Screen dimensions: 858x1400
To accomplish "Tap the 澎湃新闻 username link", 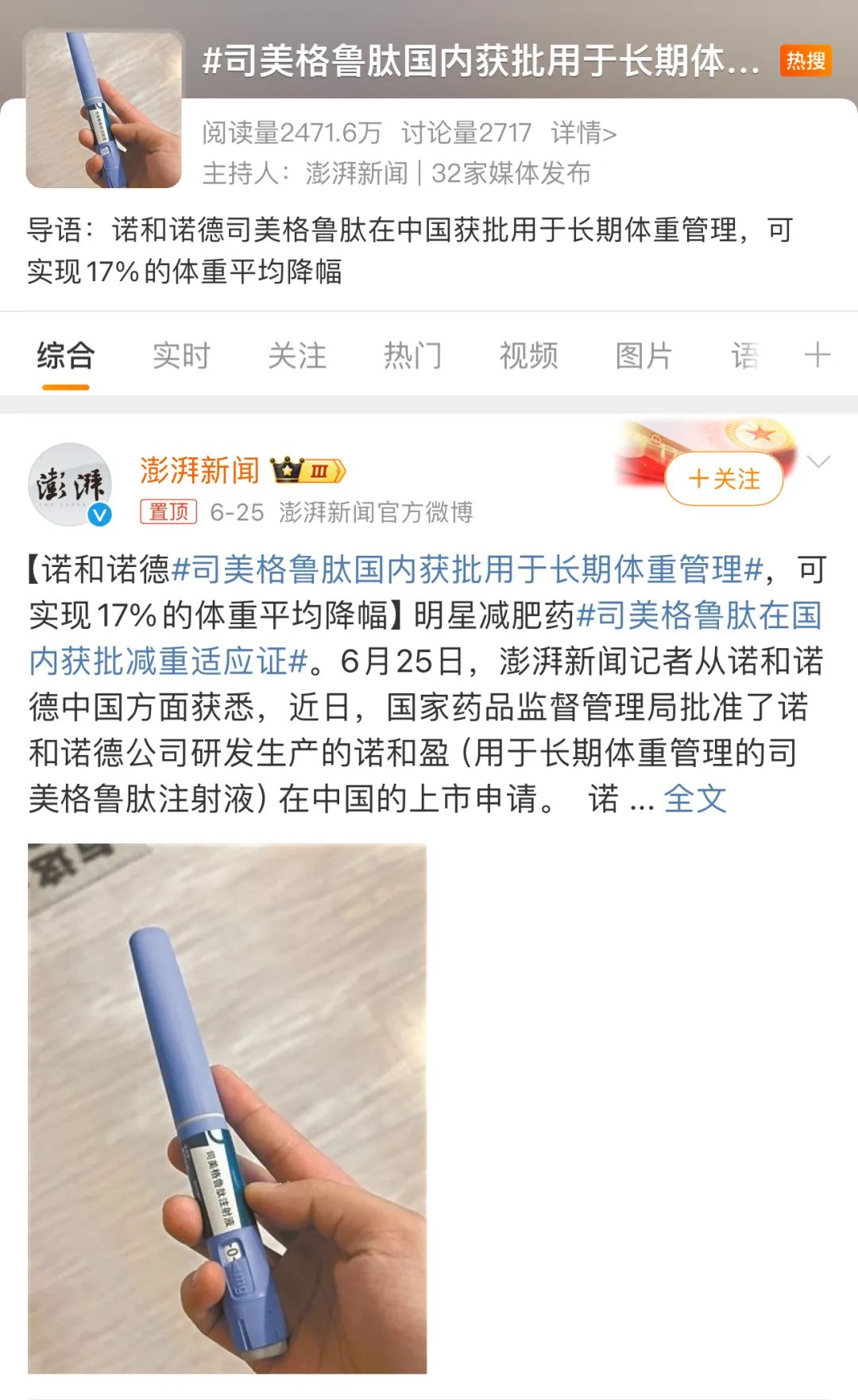I will 199,470.
